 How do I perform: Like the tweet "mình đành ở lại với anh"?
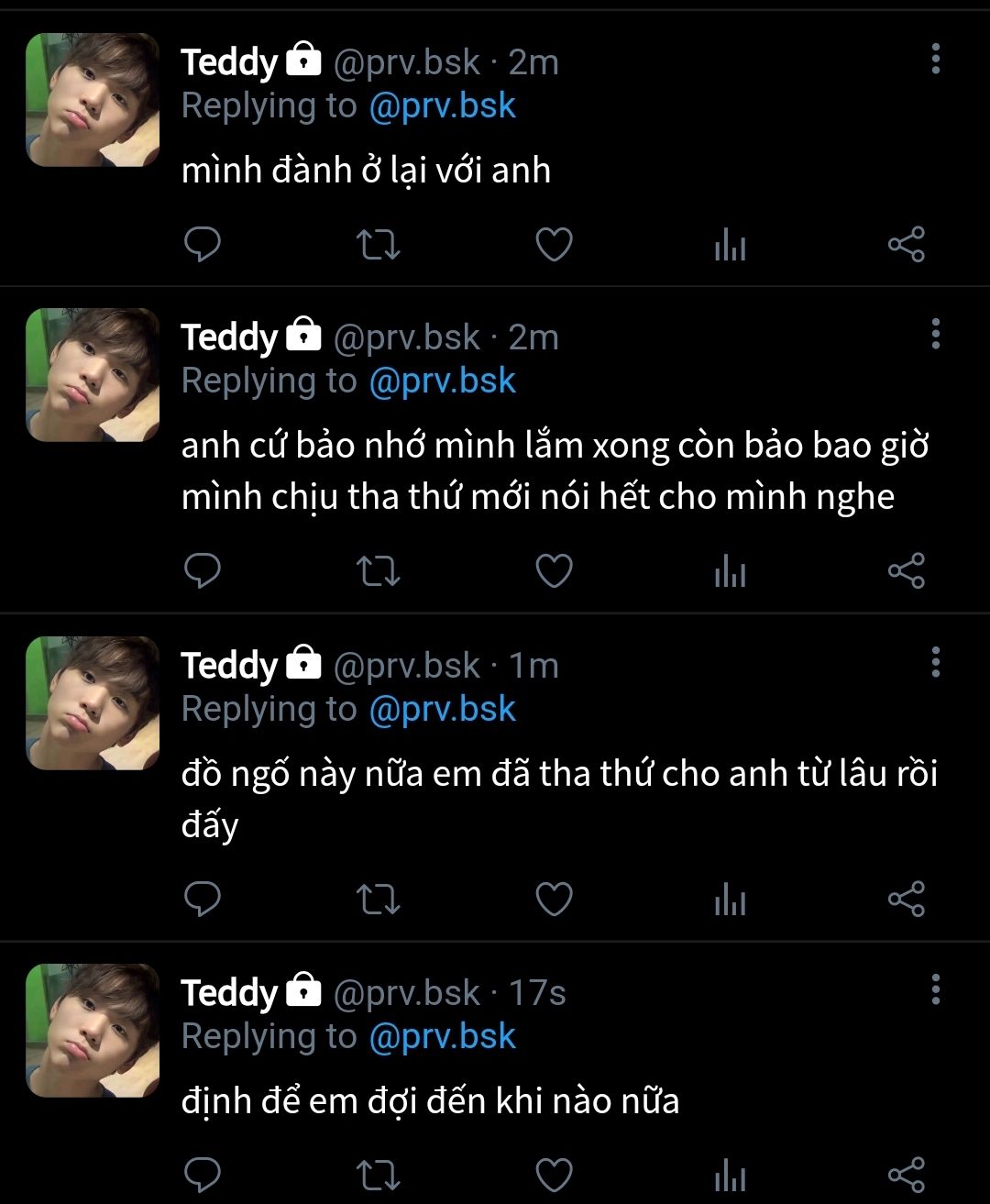click(x=554, y=245)
